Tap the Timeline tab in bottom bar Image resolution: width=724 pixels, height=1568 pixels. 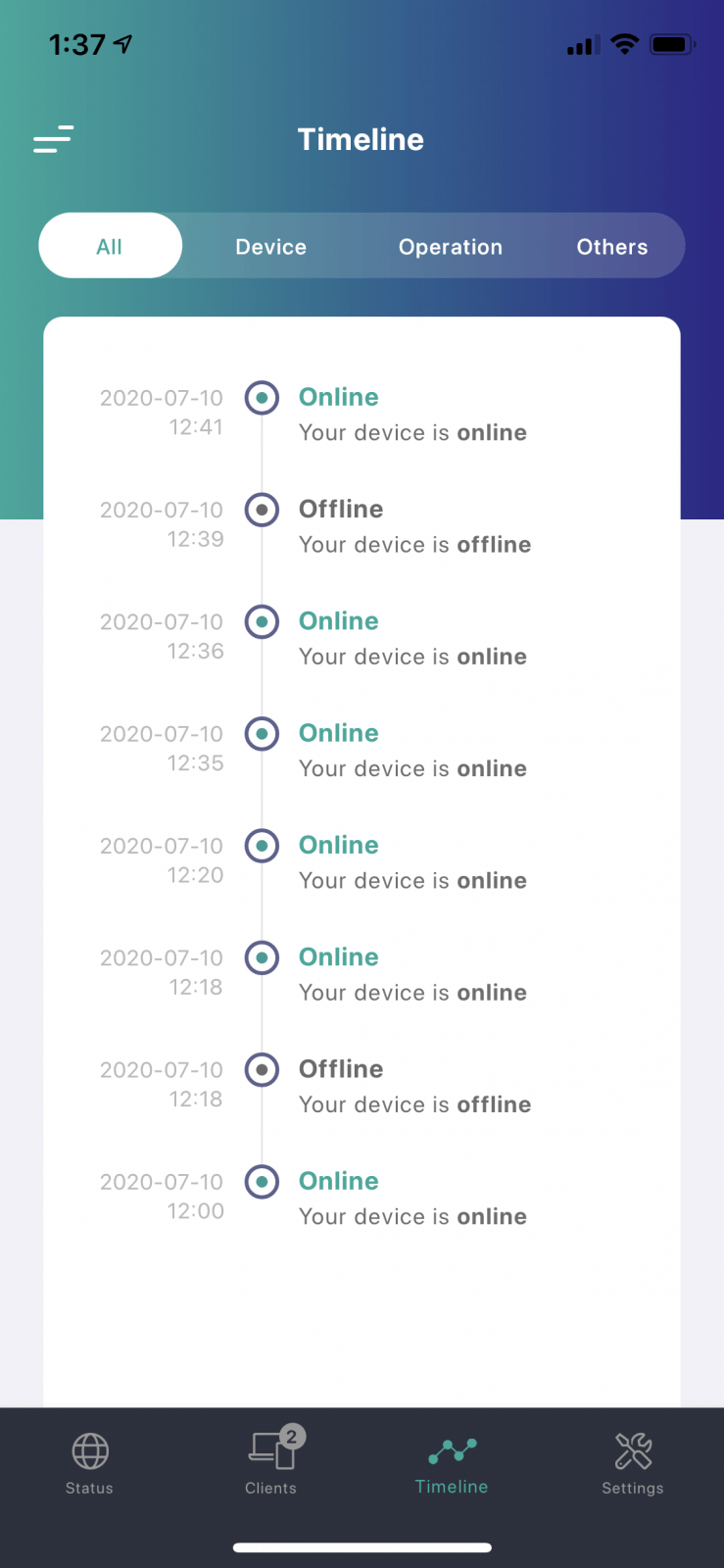click(452, 1463)
